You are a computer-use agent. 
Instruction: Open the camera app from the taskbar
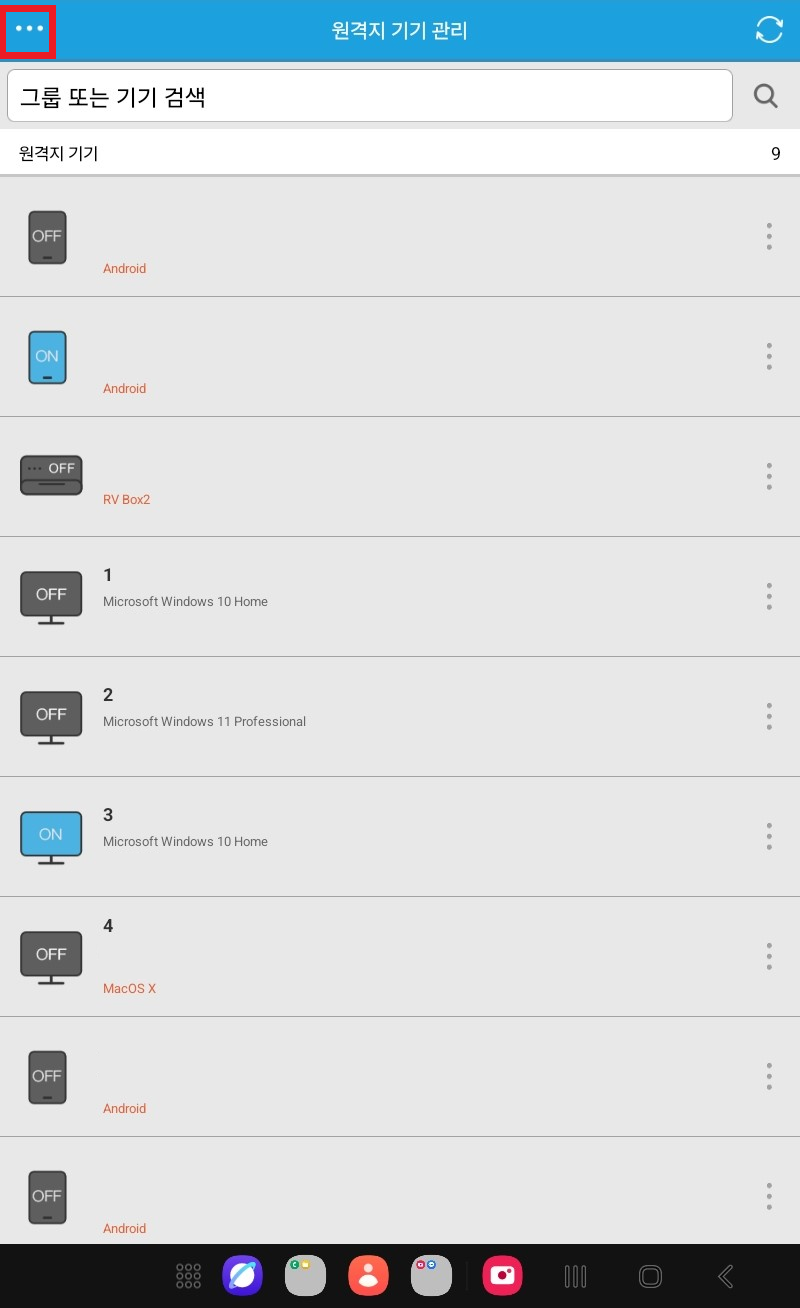(502, 1276)
